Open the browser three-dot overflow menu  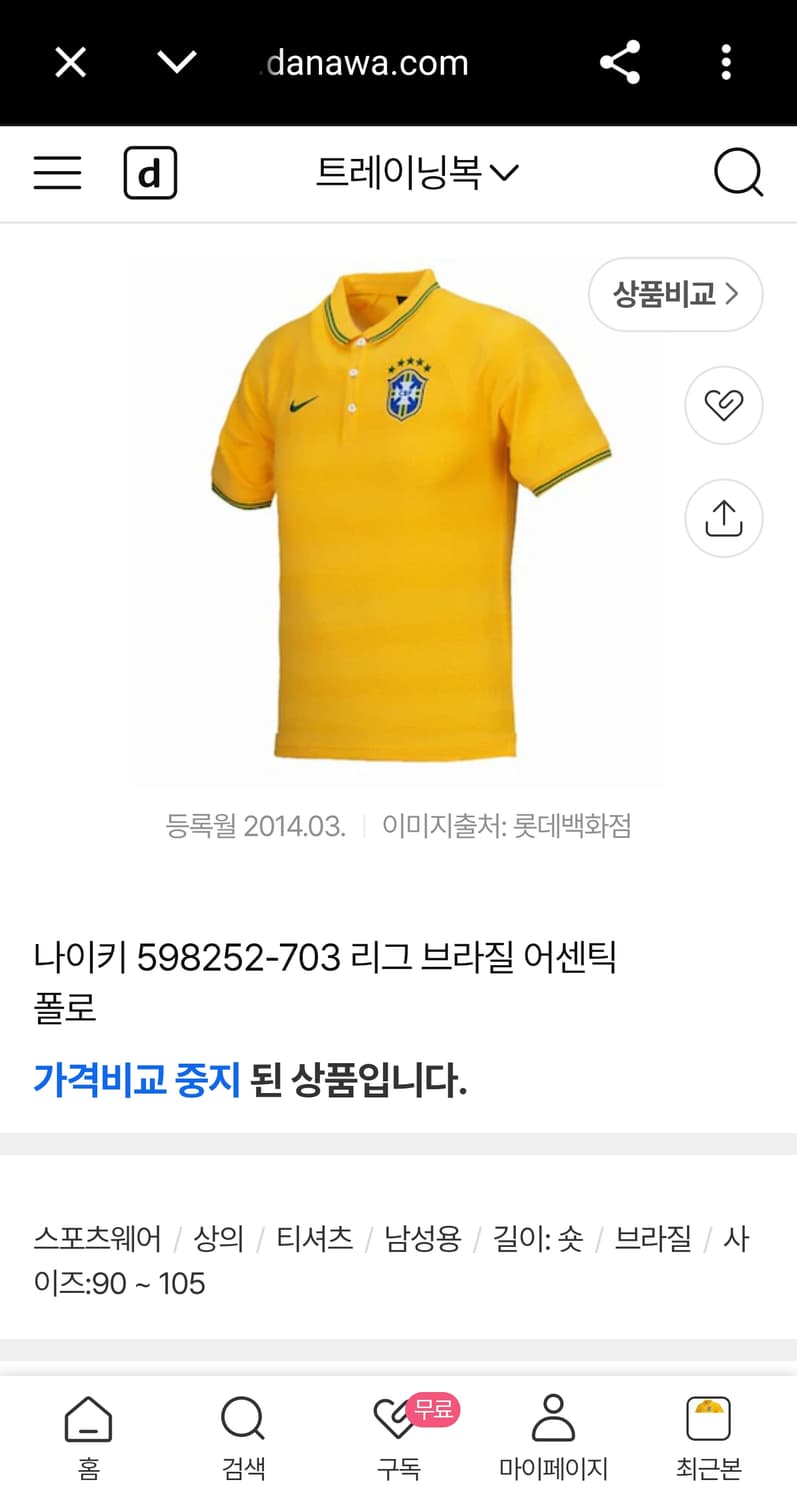click(x=725, y=62)
